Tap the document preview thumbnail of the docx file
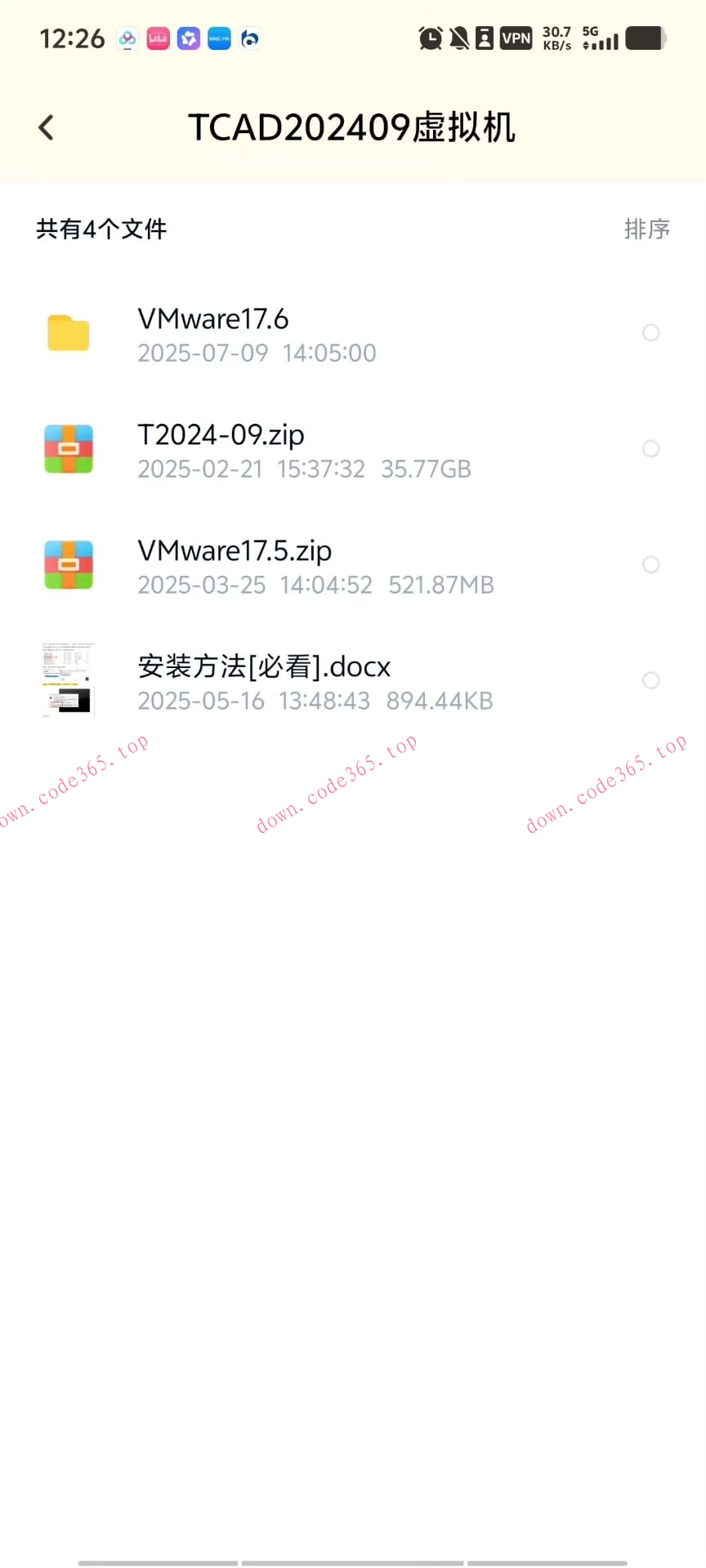Image resolution: width=706 pixels, height=1568 pixels. [68, 680]
